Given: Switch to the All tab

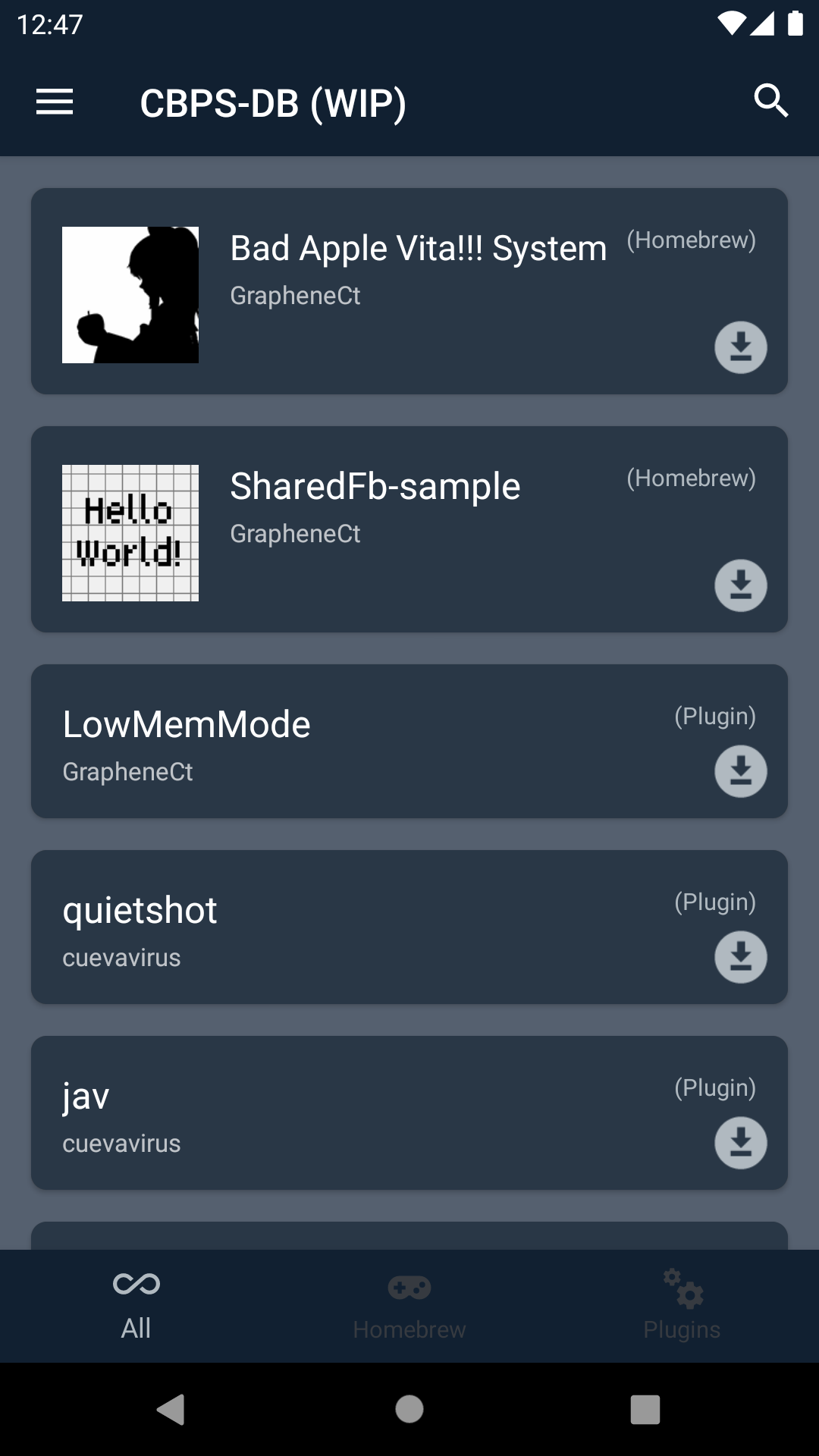Looking at the screenshot, I should (x=136, y=1306).
